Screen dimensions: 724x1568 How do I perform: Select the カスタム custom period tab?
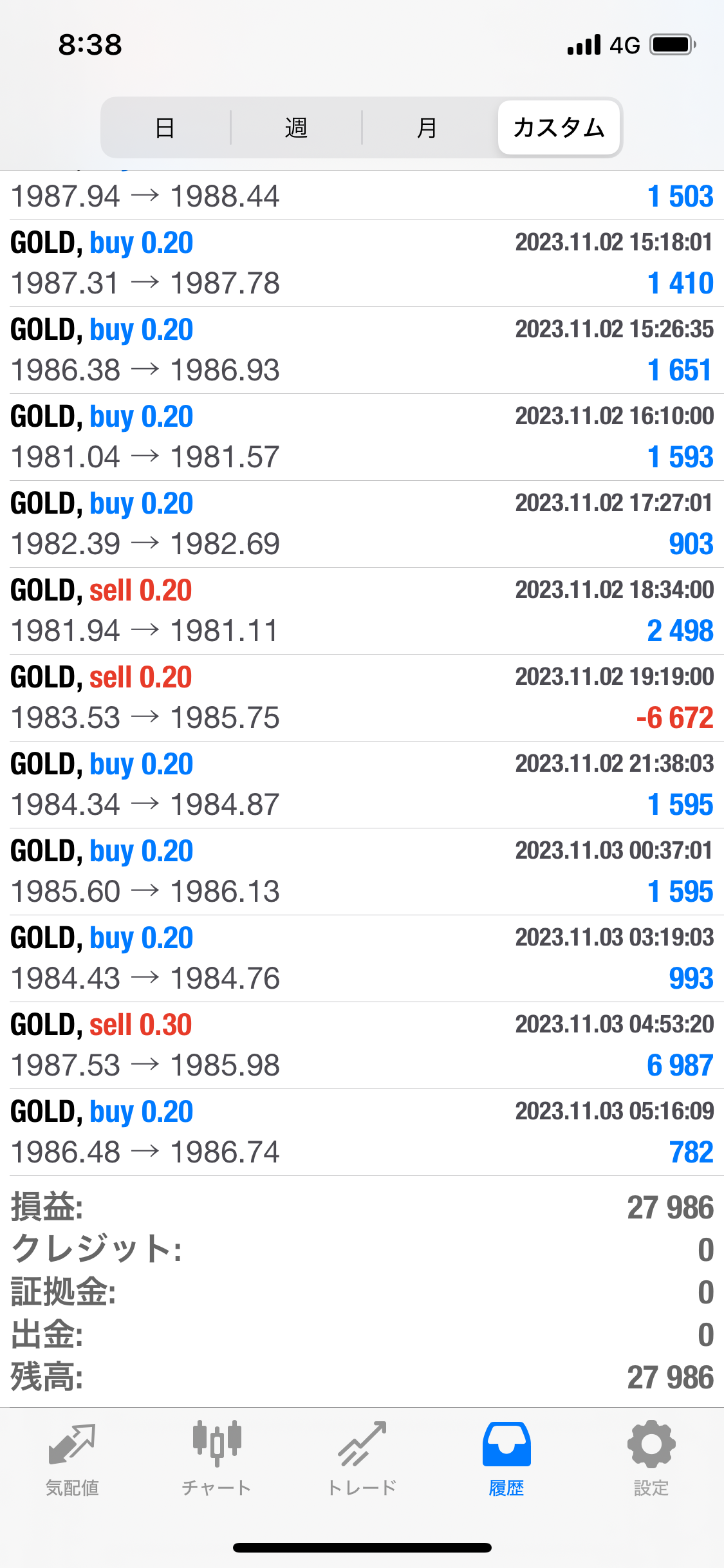(x=559, y=127)
